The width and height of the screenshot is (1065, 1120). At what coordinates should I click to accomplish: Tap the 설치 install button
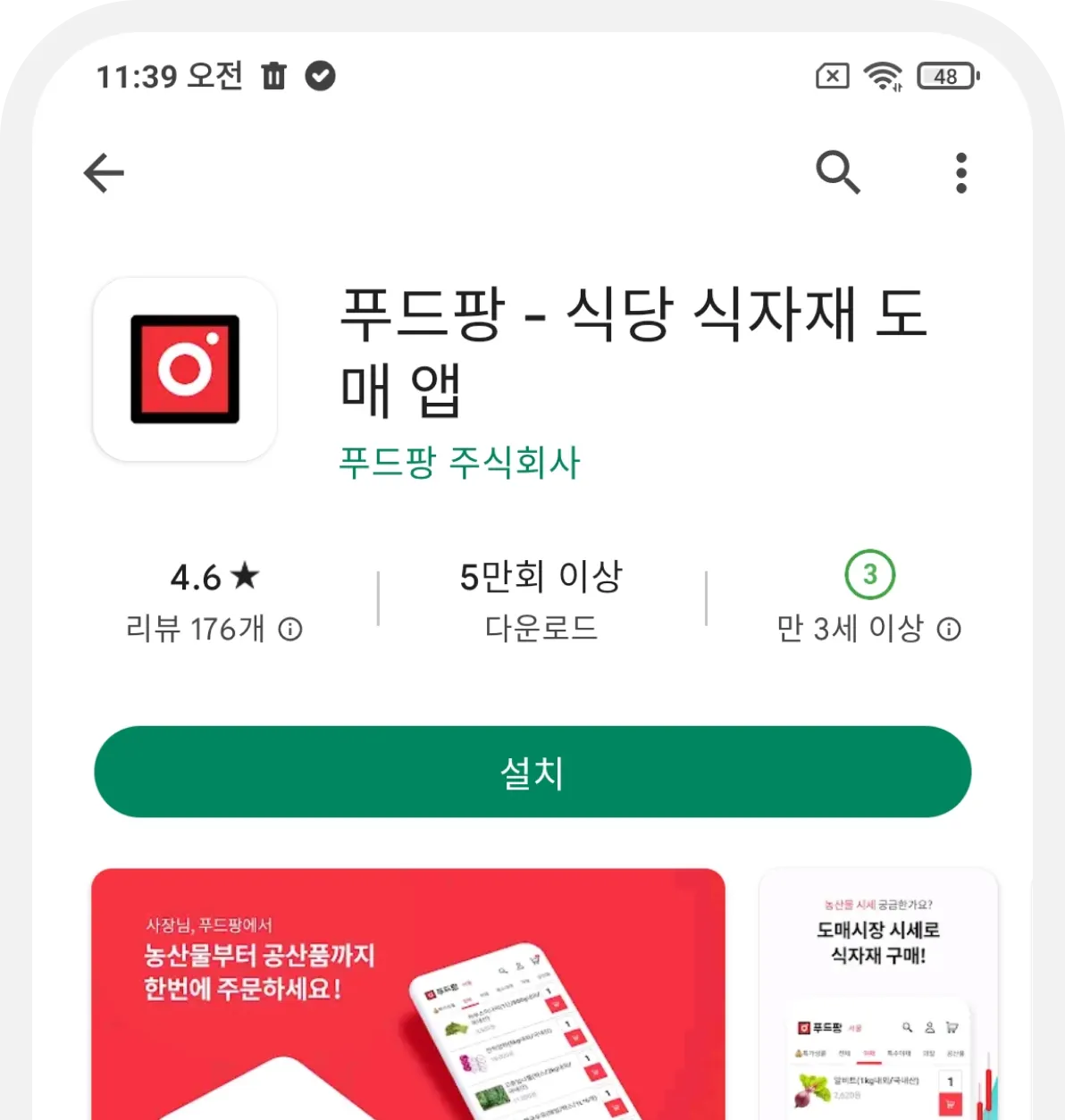(x=532, y=772)
